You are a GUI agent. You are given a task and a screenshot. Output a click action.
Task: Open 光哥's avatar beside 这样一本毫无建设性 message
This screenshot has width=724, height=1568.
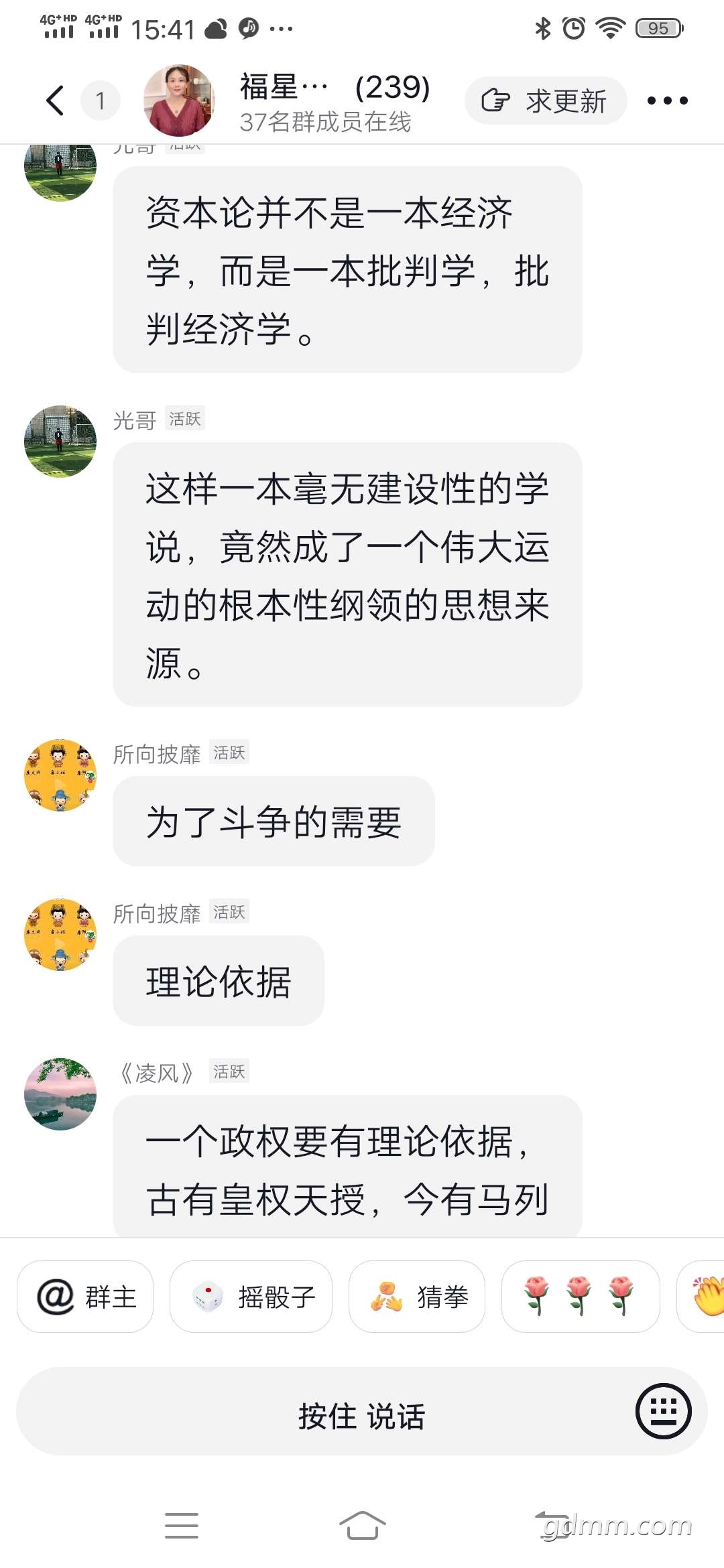coord(60,442)
